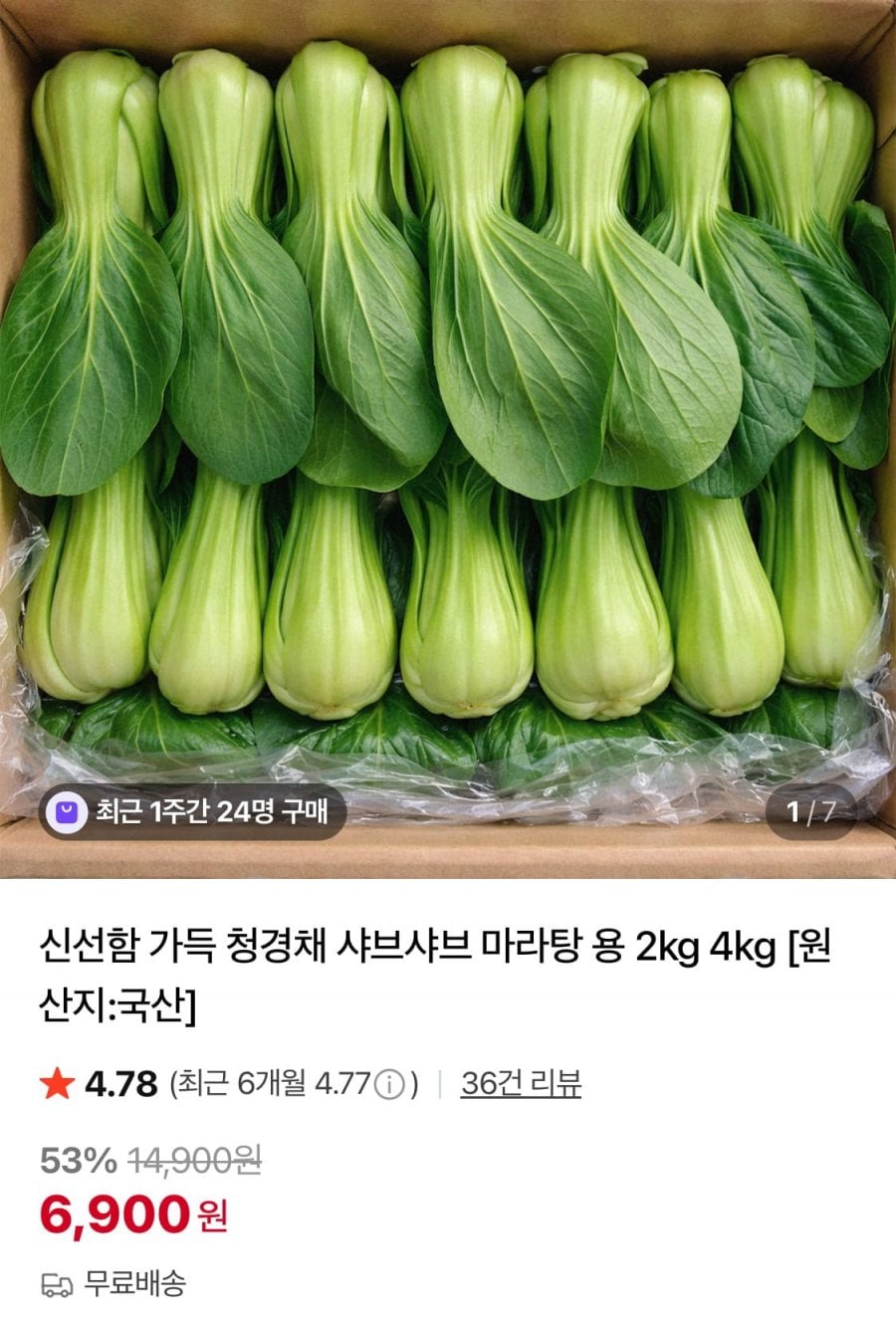This screenshot has width=896, height=1320.
Task: Tap the rating info icon next to 4.77
Action: (390, 1084)
